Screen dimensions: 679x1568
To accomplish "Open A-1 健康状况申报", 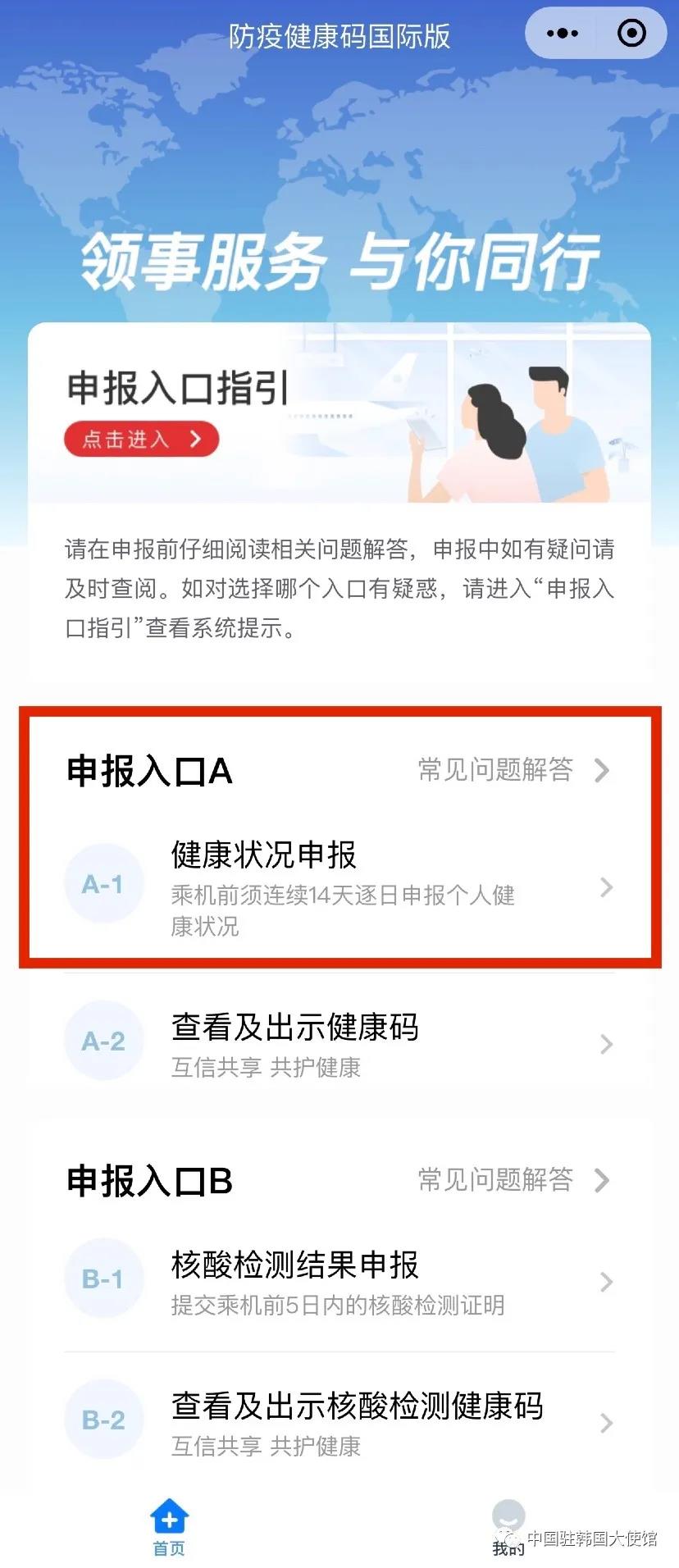I will pyautogui.click(x=339, y=887).
